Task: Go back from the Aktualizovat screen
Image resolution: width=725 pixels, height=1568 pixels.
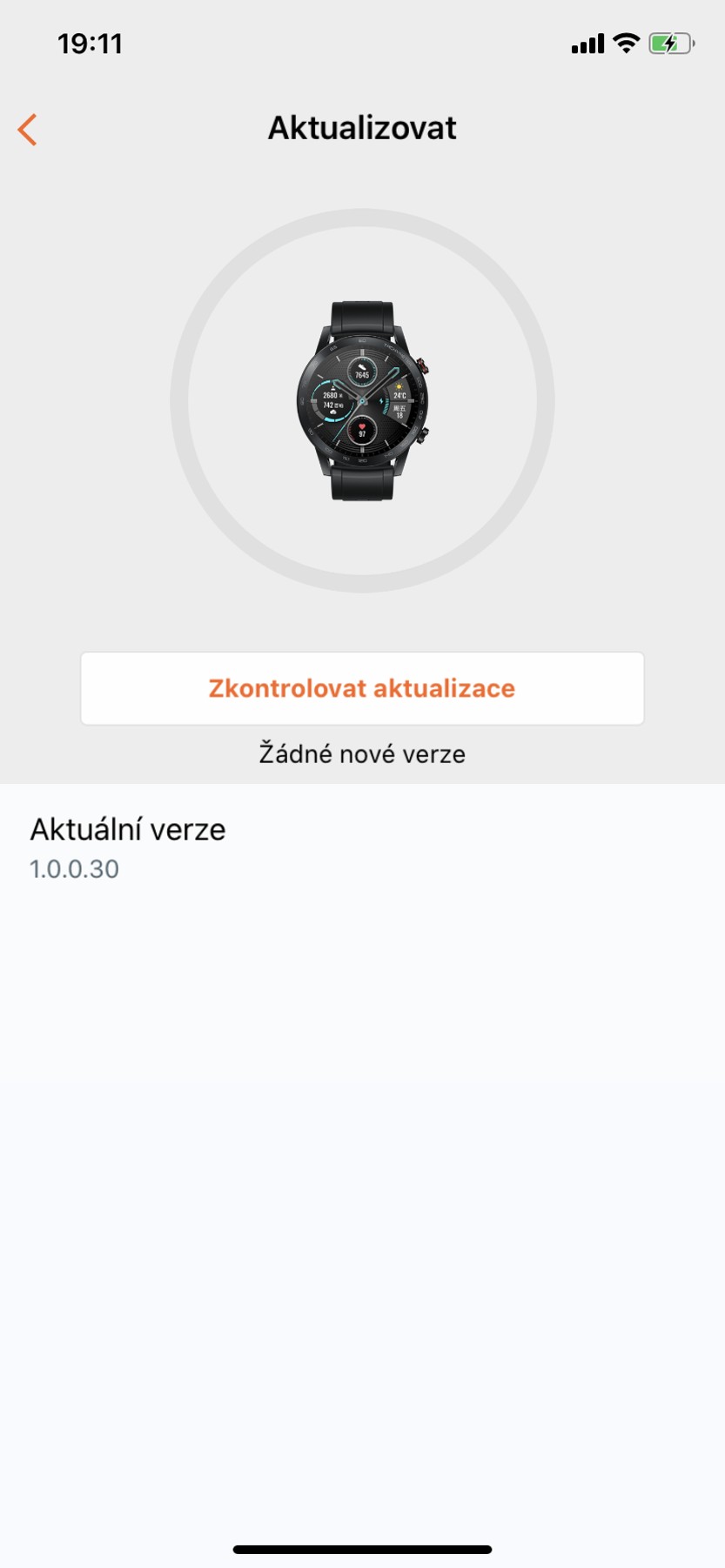Action: [28, 130]
